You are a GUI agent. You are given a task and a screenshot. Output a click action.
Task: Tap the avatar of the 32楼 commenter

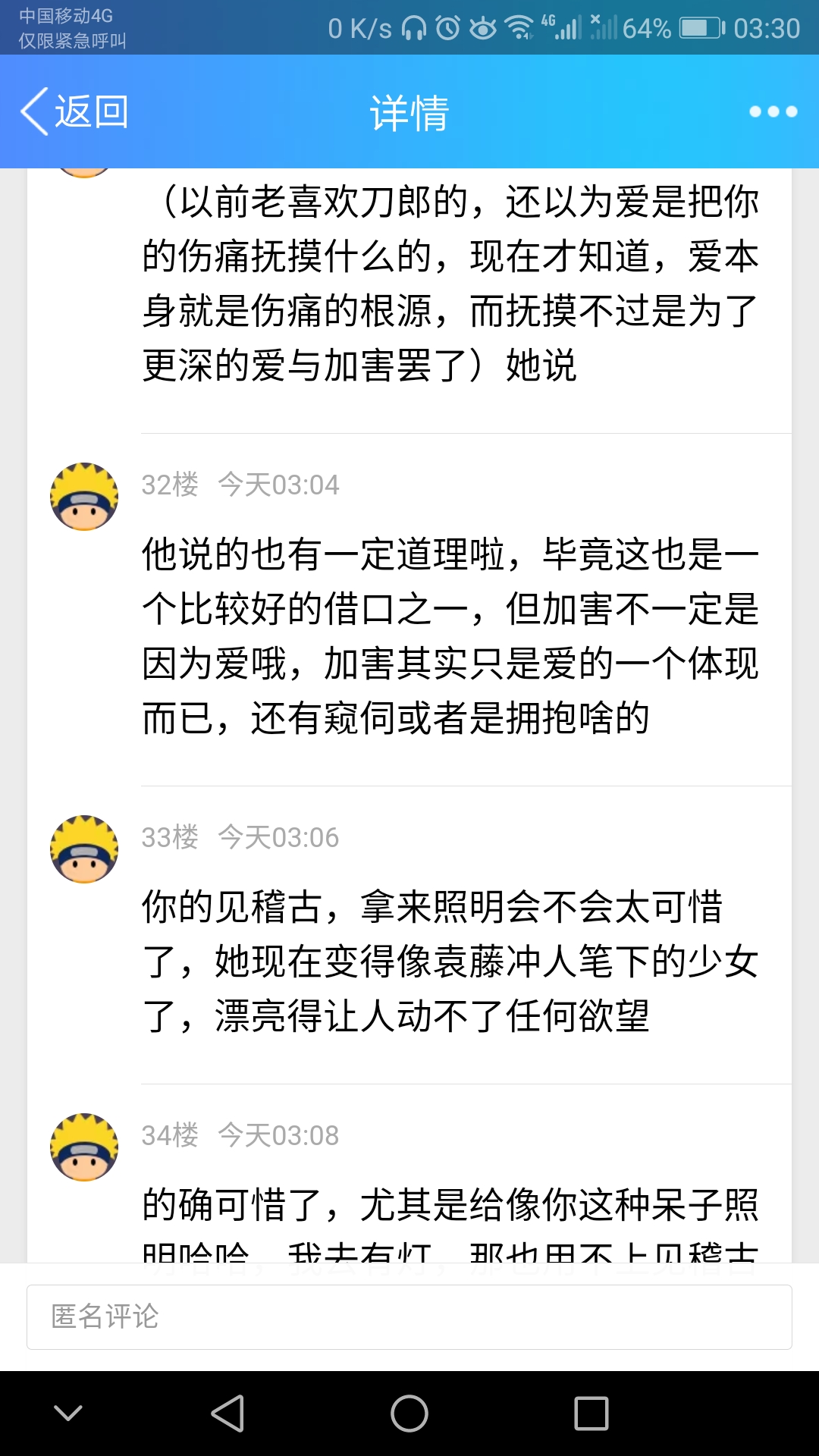[x=84, y=497]
